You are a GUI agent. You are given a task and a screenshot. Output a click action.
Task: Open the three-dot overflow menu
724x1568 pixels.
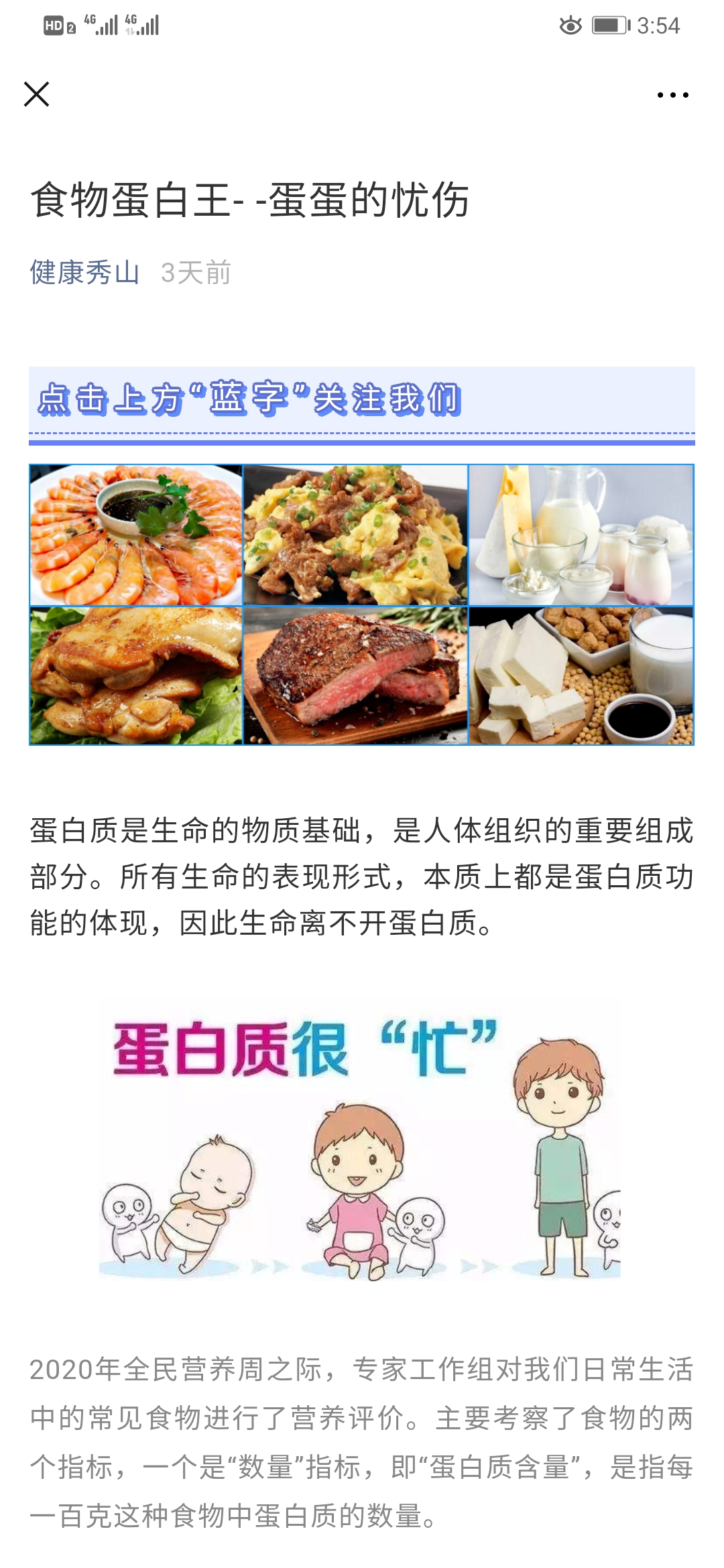[x=672, y=95]
